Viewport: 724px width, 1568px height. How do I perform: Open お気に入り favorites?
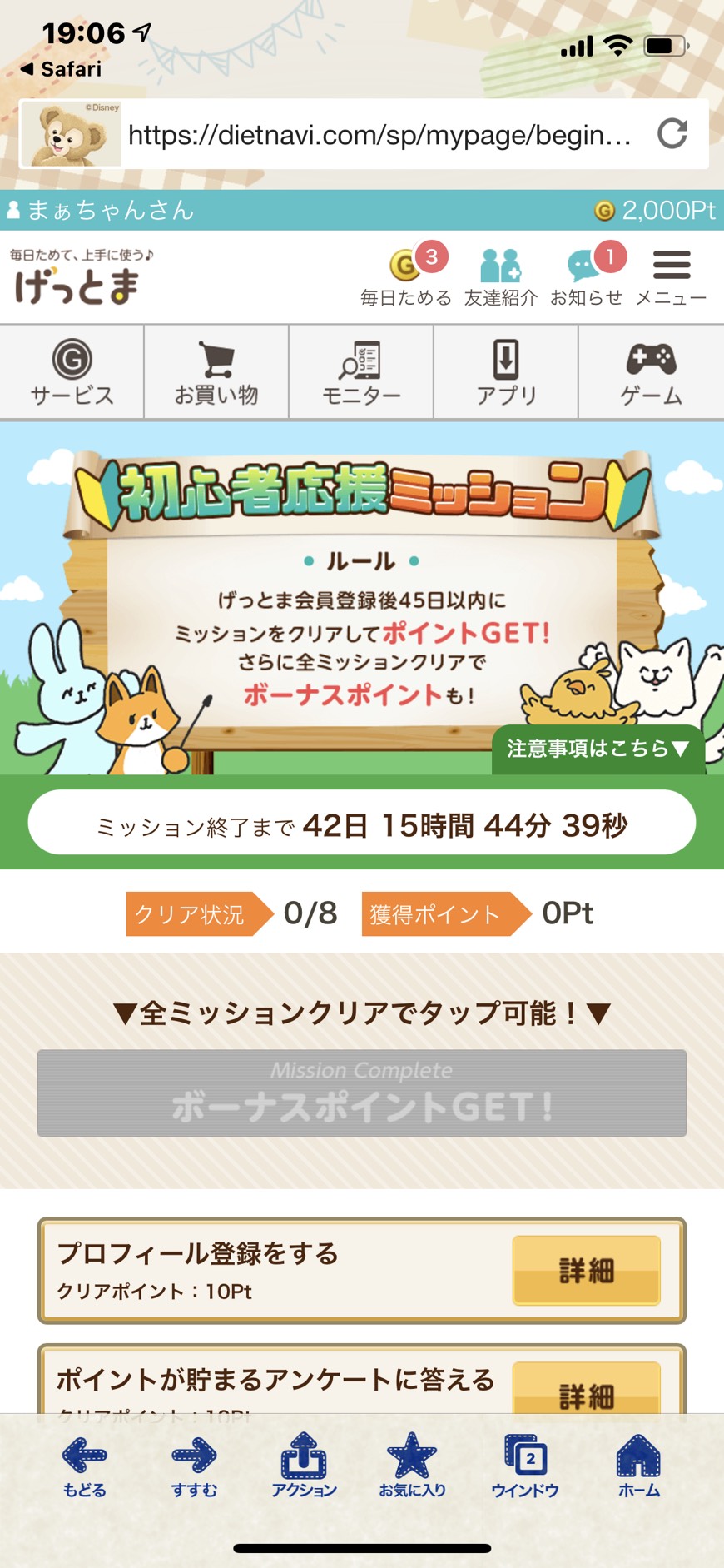(x=412, y=1466)
